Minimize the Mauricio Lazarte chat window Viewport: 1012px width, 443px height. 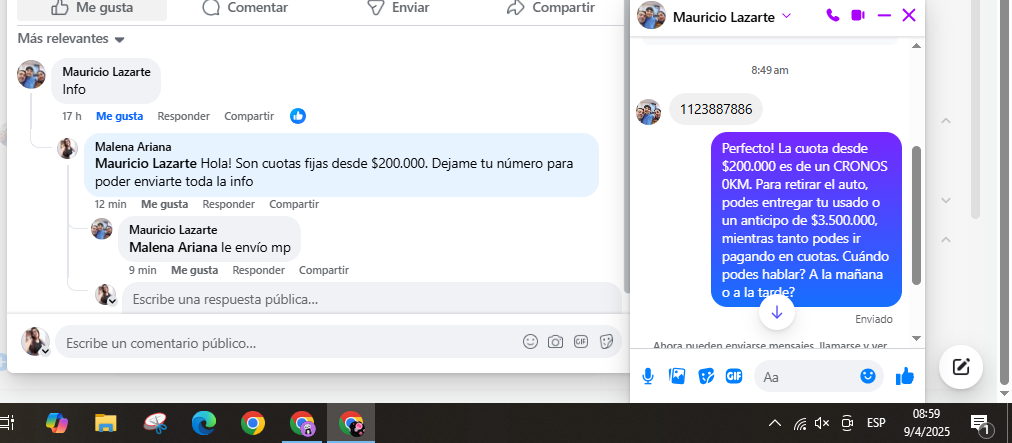884,15
